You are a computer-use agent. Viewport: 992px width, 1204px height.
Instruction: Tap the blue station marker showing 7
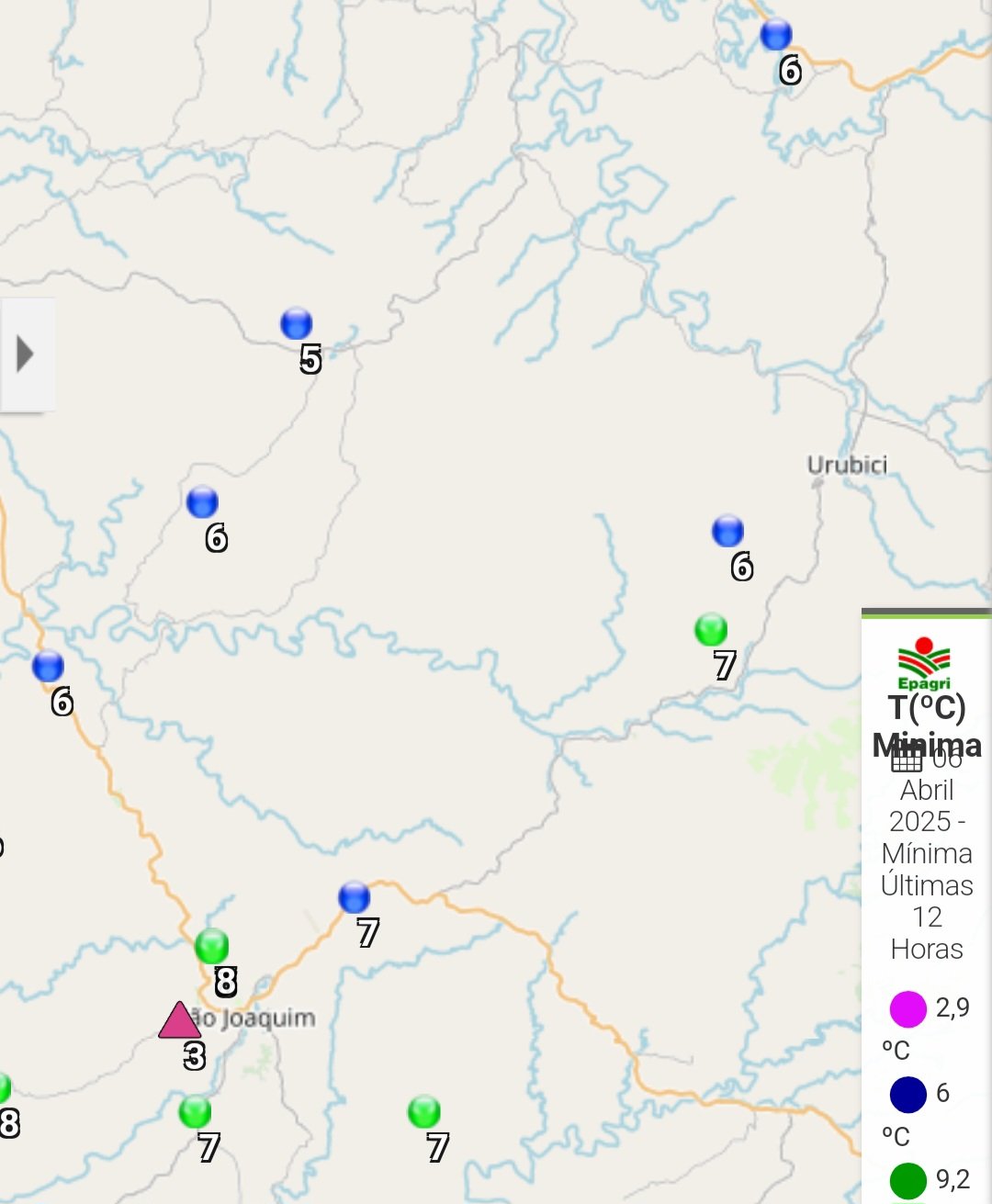click(x=354, y=897)
